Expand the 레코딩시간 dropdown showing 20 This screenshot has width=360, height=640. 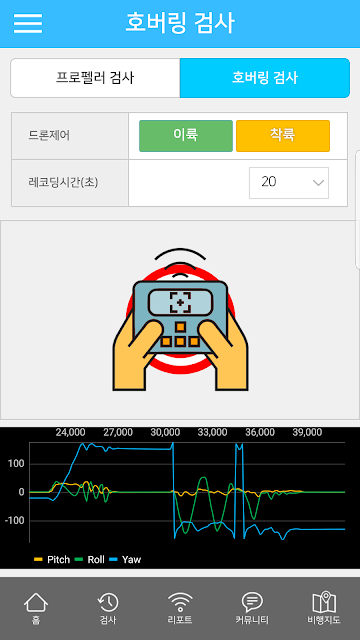tap(289, 183)
